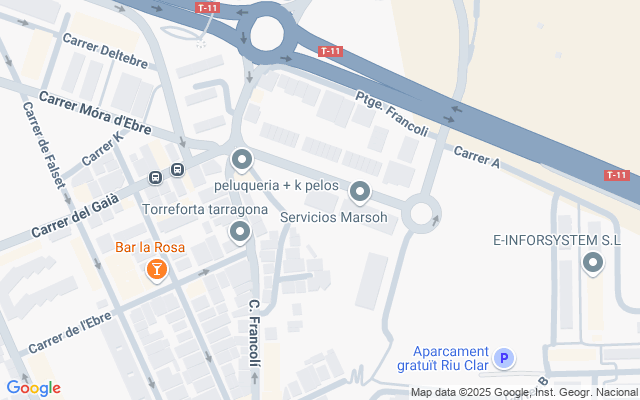Open Aparcament gratuït Riu Clar parking marker
The width and height of the screenshot is (640, 400).
coord(505,358)
